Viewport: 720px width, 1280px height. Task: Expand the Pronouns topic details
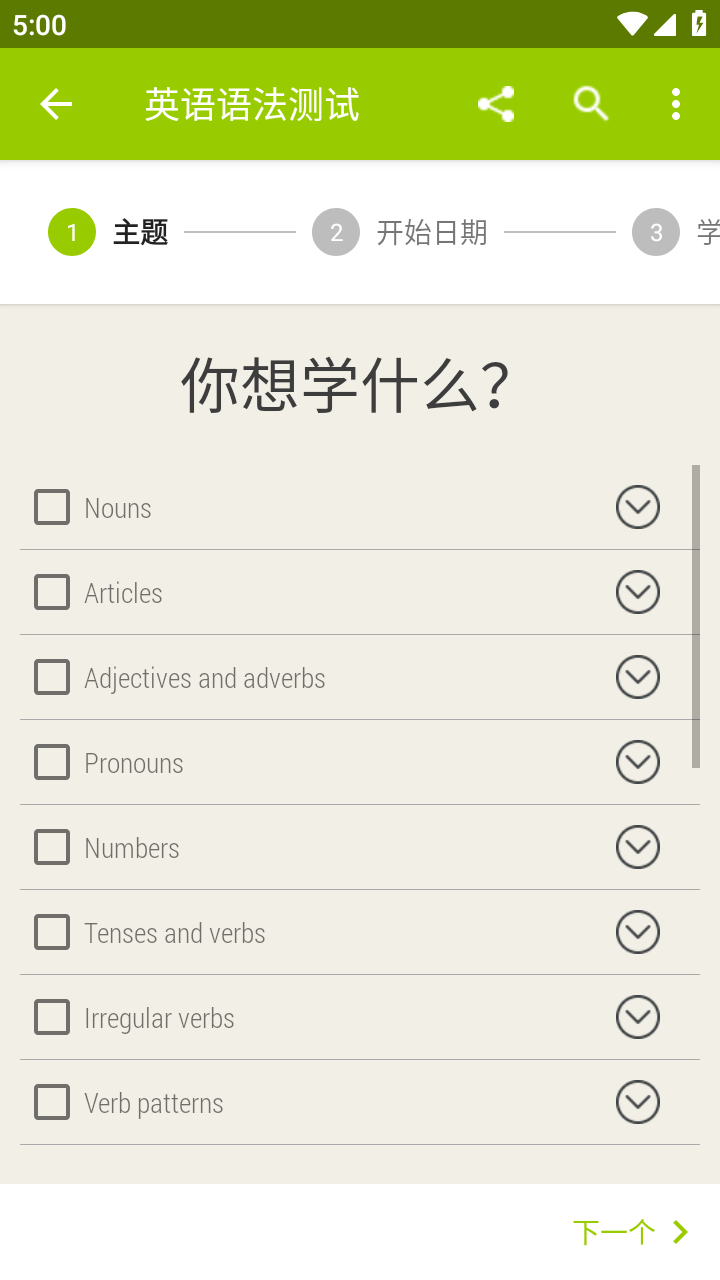pos(637,762)
